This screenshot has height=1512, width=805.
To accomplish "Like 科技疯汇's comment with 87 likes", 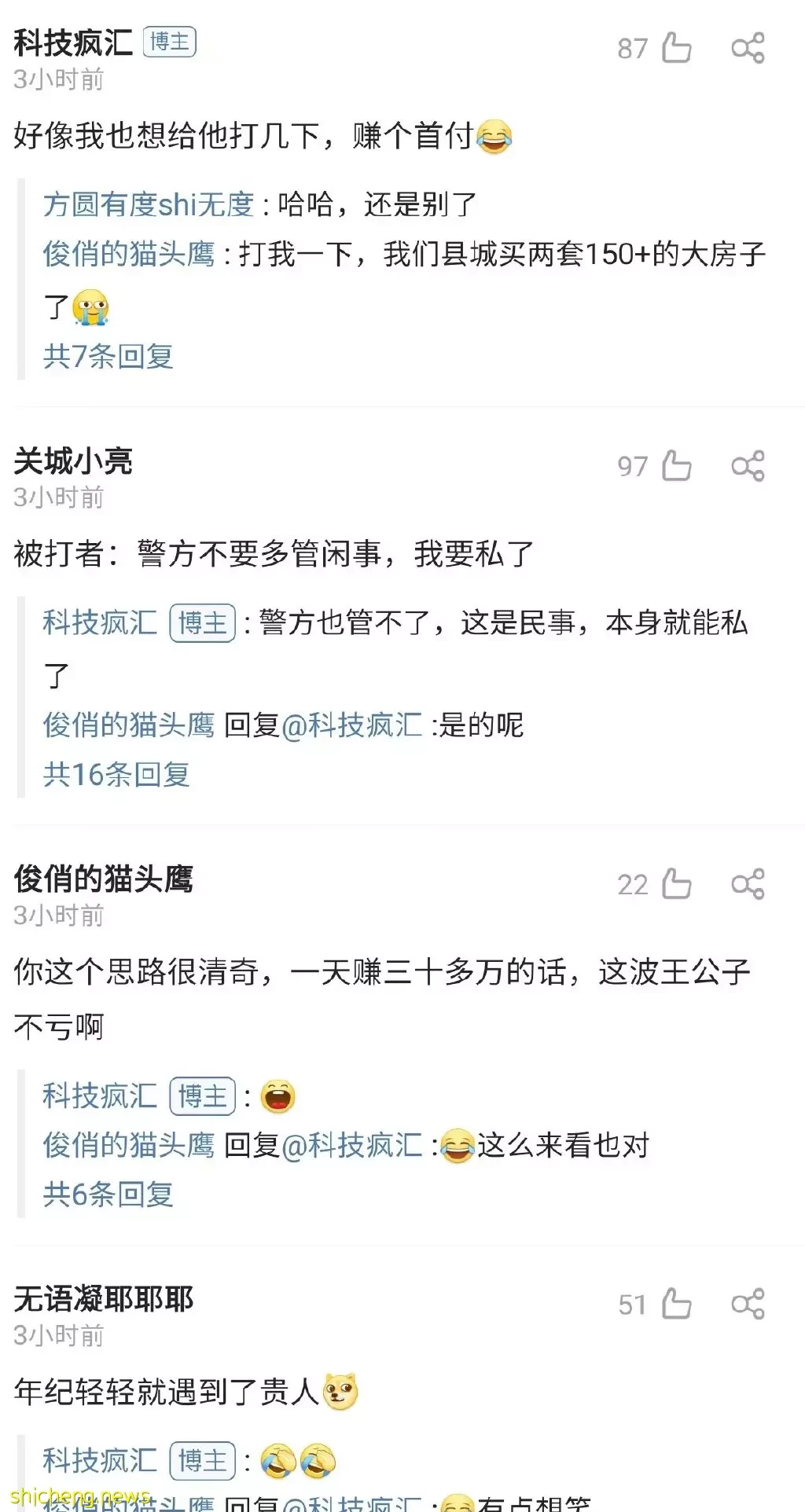I will 676,48.
